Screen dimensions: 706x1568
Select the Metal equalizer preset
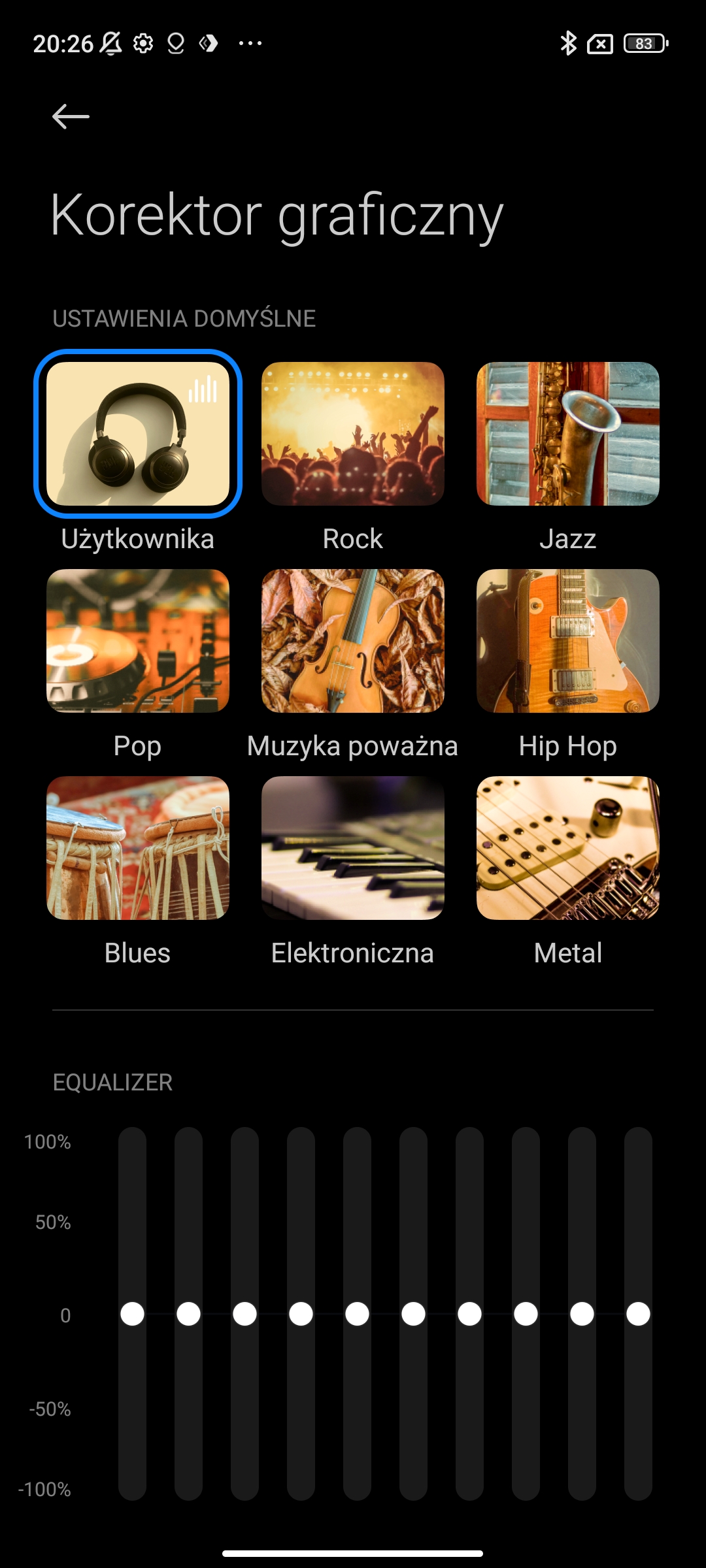click(x=568, y=848)
